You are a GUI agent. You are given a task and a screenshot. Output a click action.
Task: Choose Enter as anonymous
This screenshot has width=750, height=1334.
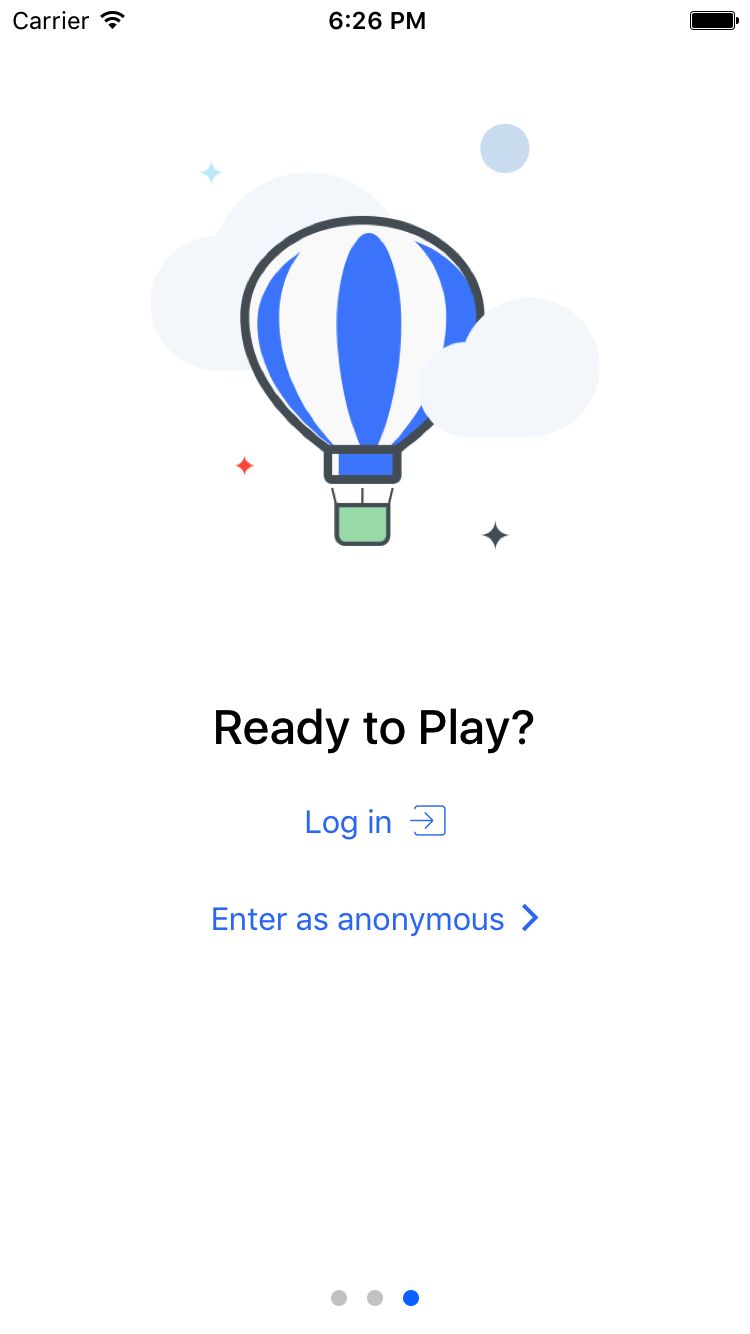point(374,919)
